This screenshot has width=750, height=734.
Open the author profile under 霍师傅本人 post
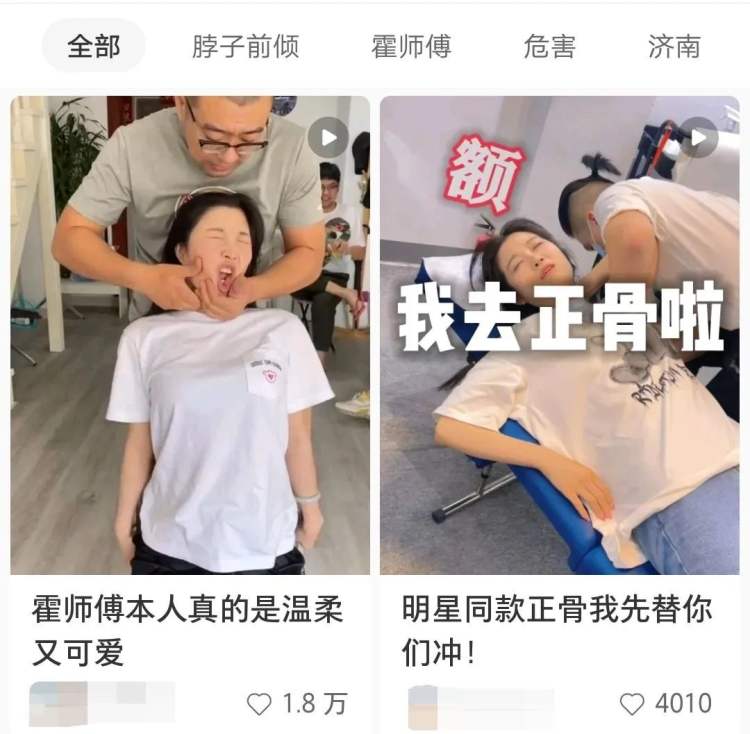coord(100,702)
